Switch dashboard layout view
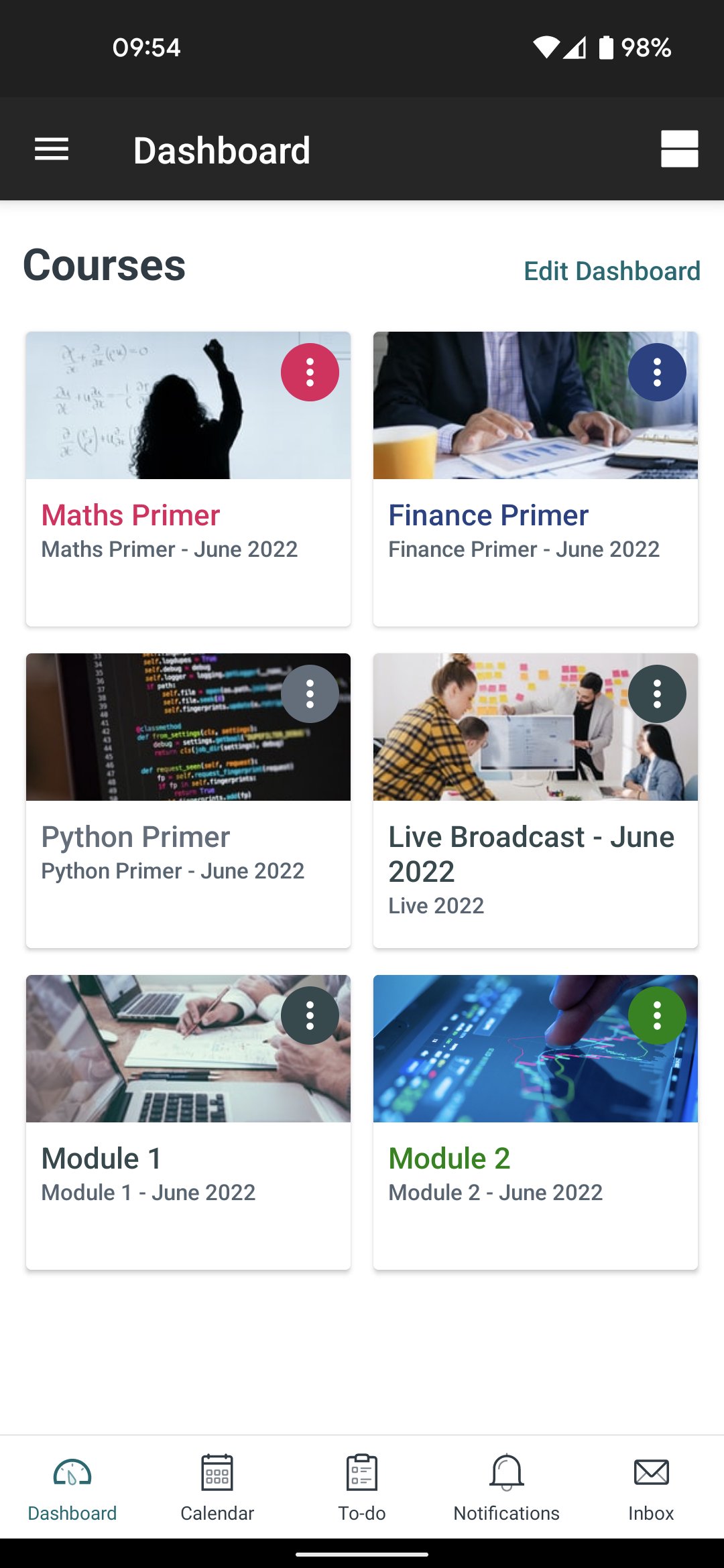 (679, 149)
